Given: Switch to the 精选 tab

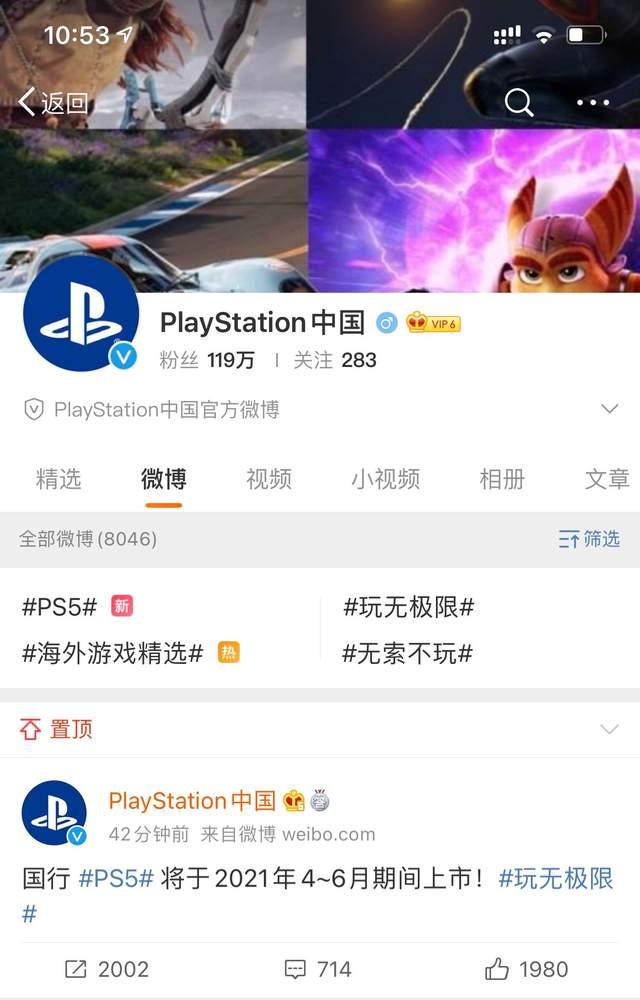Looking at the screenshot, I should pyautogui.click(x=58, y=479).
